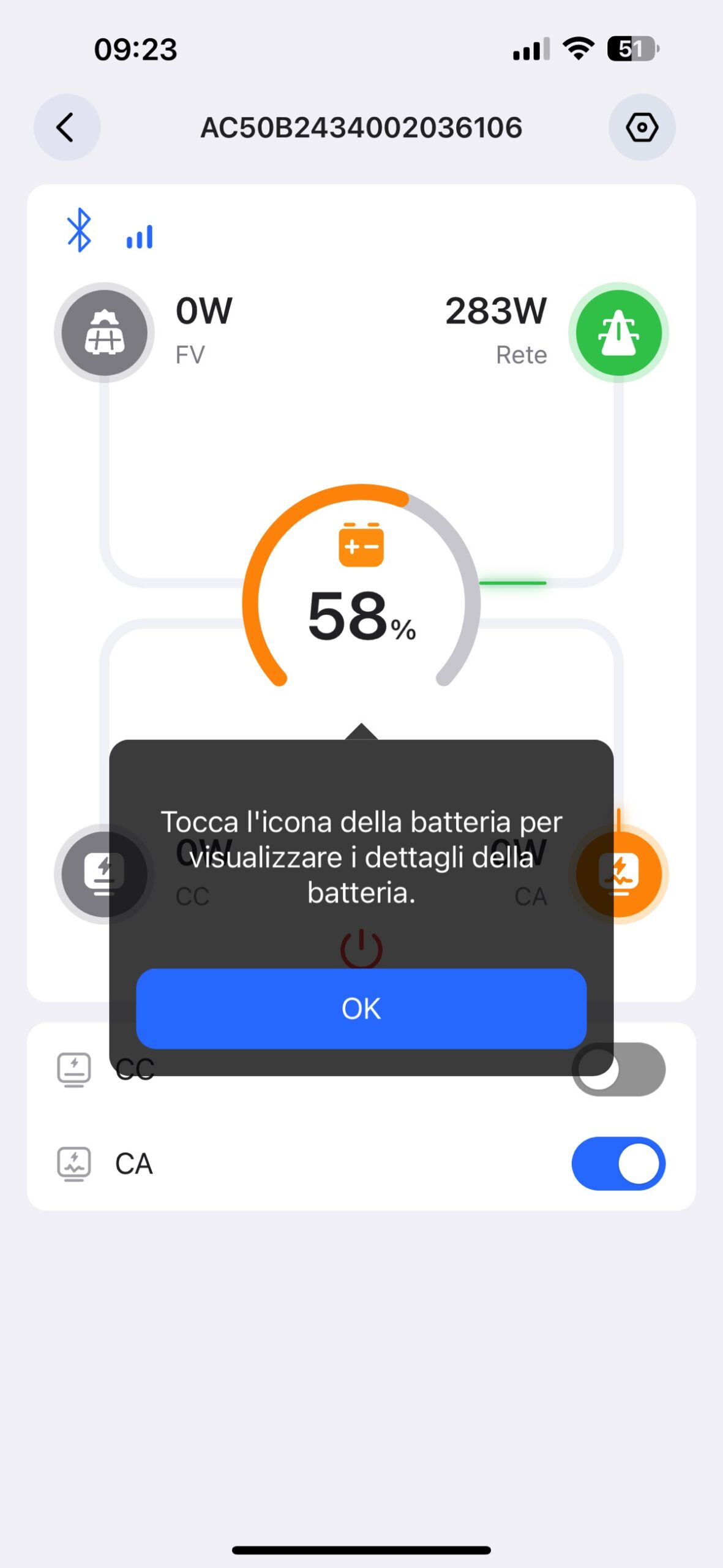Screen dimensions: 723x1568
Task: Go back to the previous screen
Action: click(x=66, y=127)
